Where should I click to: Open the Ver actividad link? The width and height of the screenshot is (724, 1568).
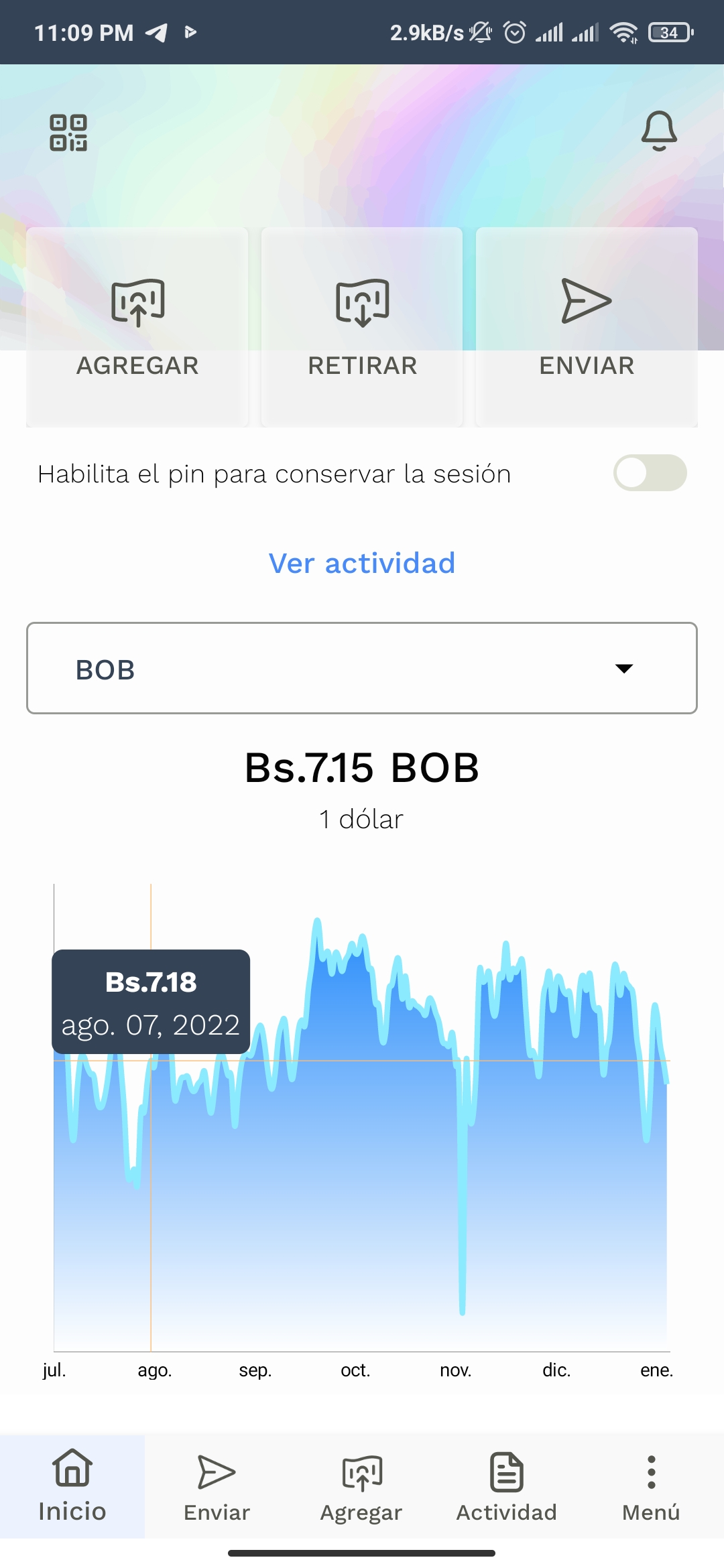362,563
